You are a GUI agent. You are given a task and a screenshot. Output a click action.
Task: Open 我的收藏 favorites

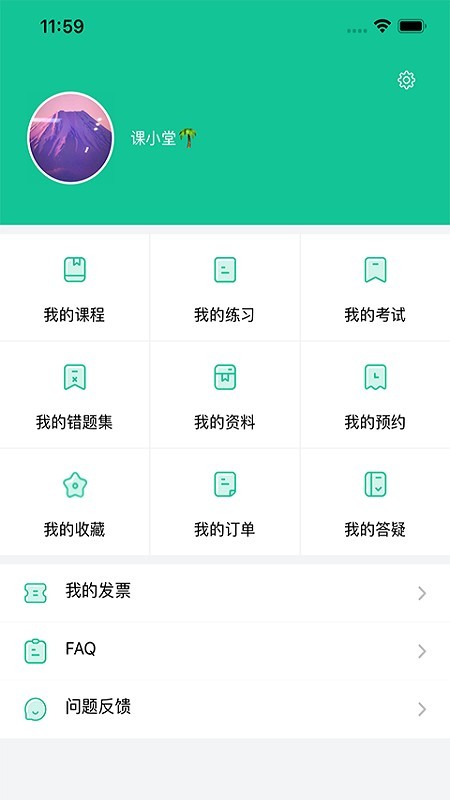[74, 502]
